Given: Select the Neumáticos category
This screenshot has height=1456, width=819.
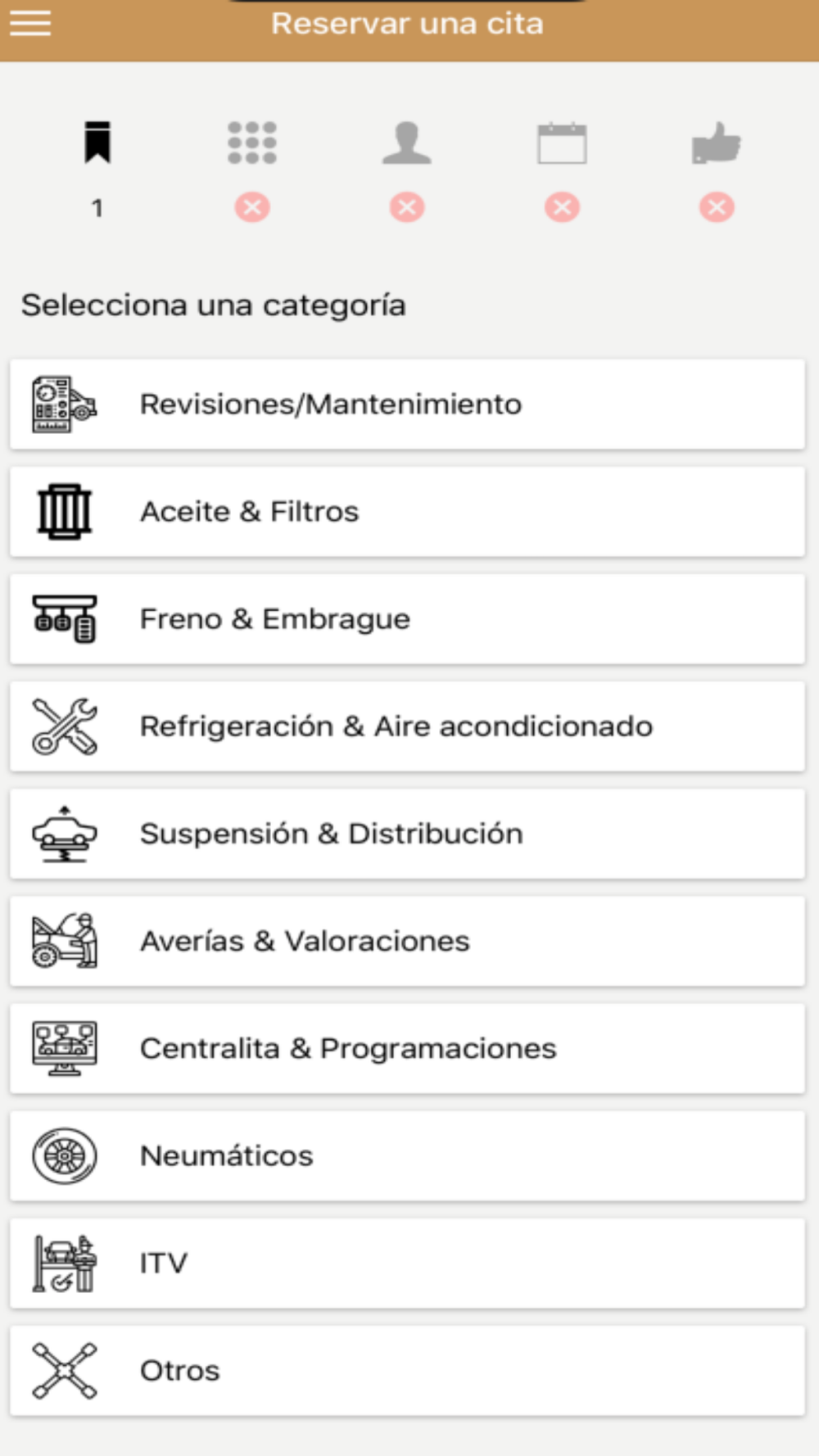Looking at the screenshot, I should [407, 1155].
